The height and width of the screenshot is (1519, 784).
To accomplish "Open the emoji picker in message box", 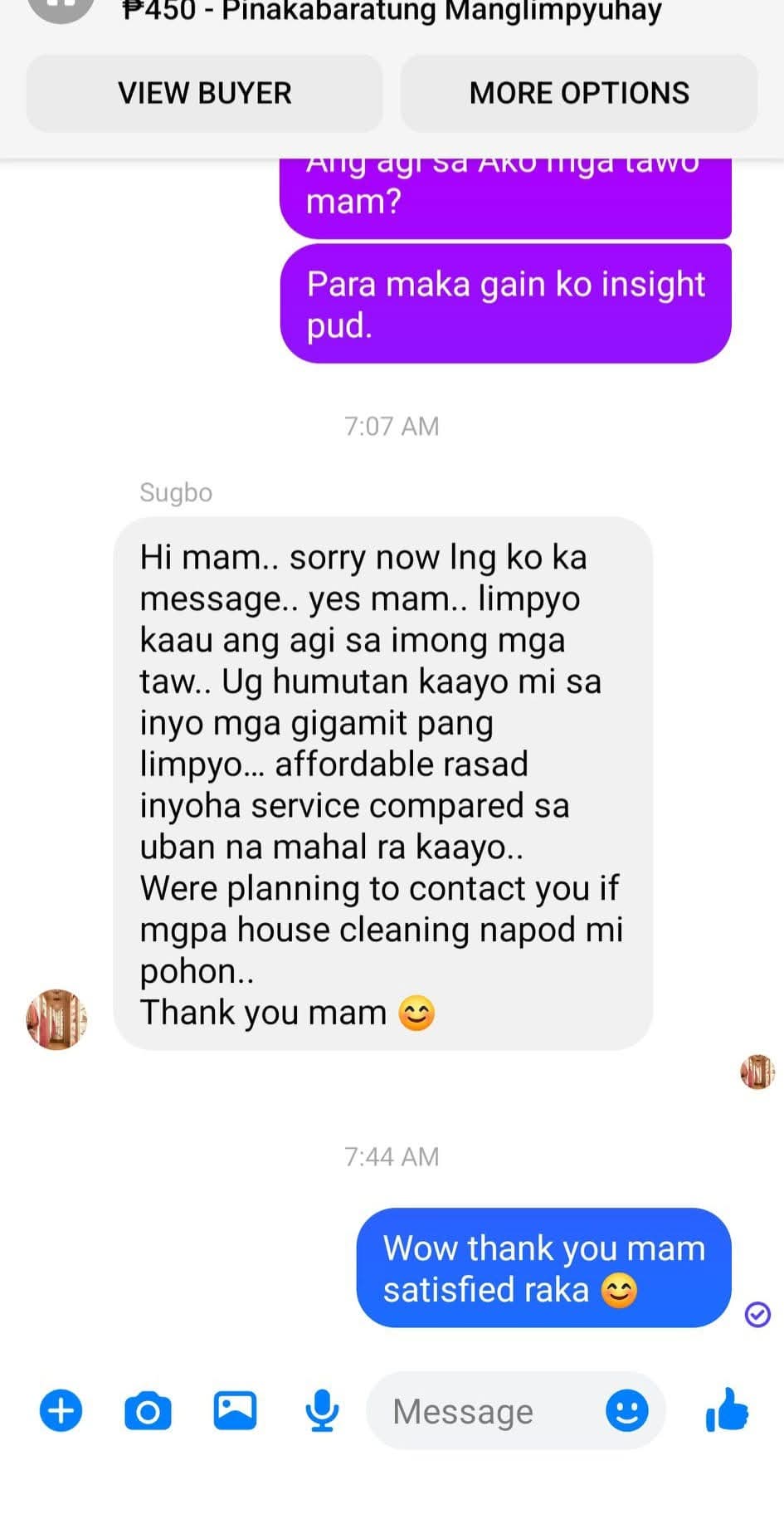I will [626, 1410].
